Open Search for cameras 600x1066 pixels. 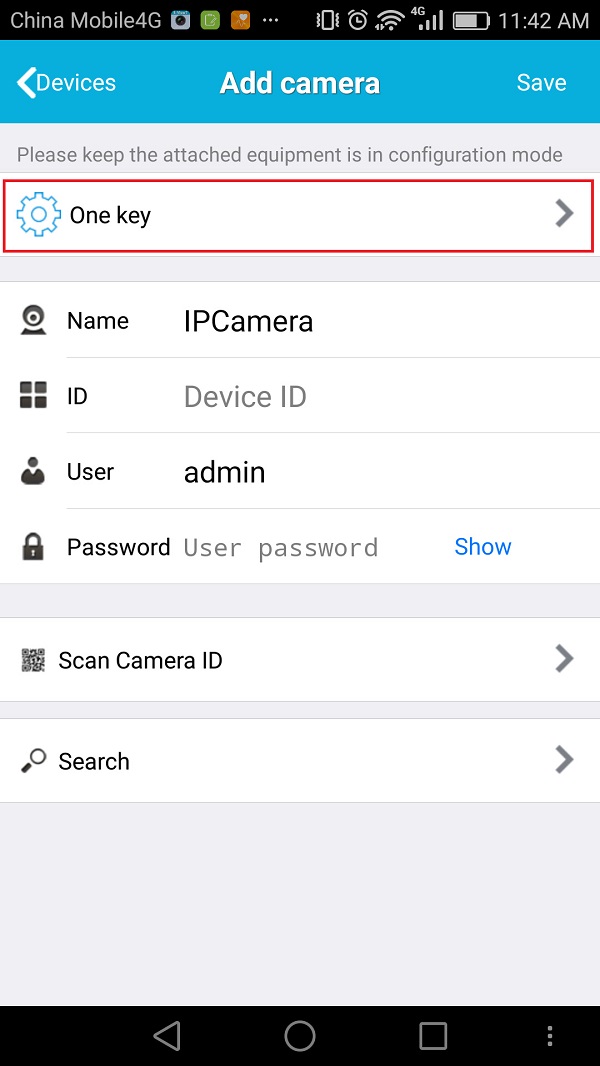click(299, 761)
